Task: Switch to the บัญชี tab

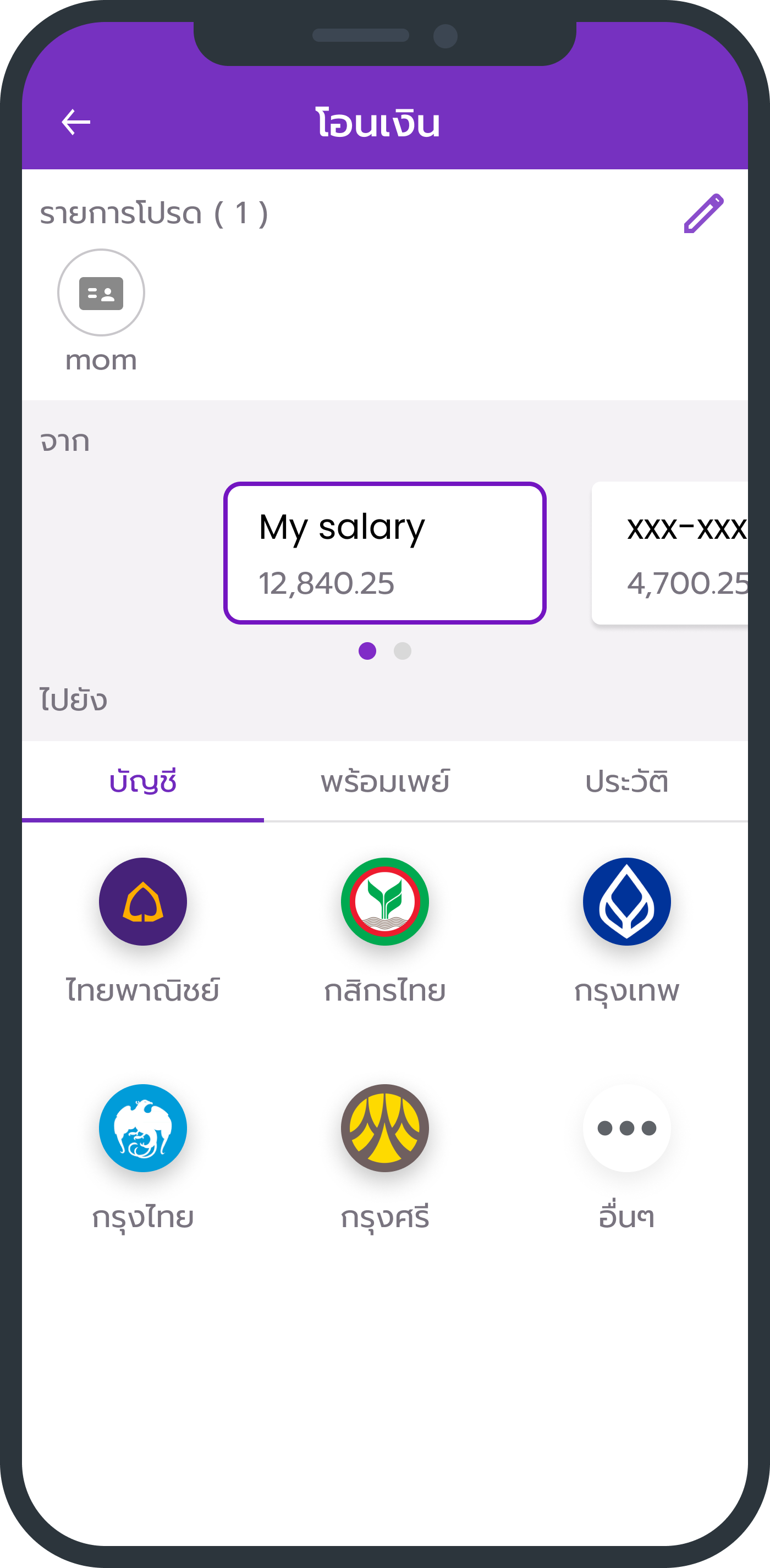Action: point(143,782)
